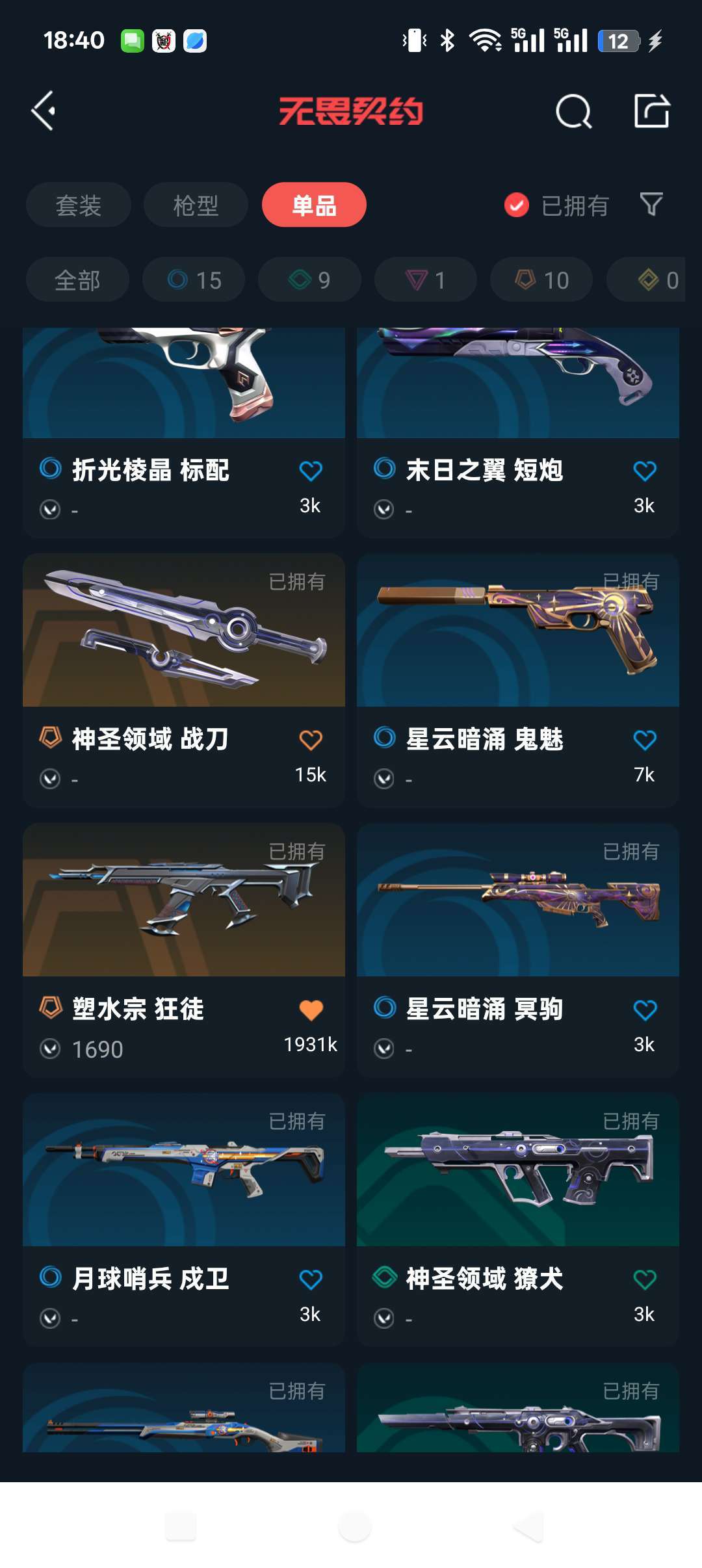Select the 全部 rarity chip
The width and height of the screenshot is (702, 1568).
(77, 280)
